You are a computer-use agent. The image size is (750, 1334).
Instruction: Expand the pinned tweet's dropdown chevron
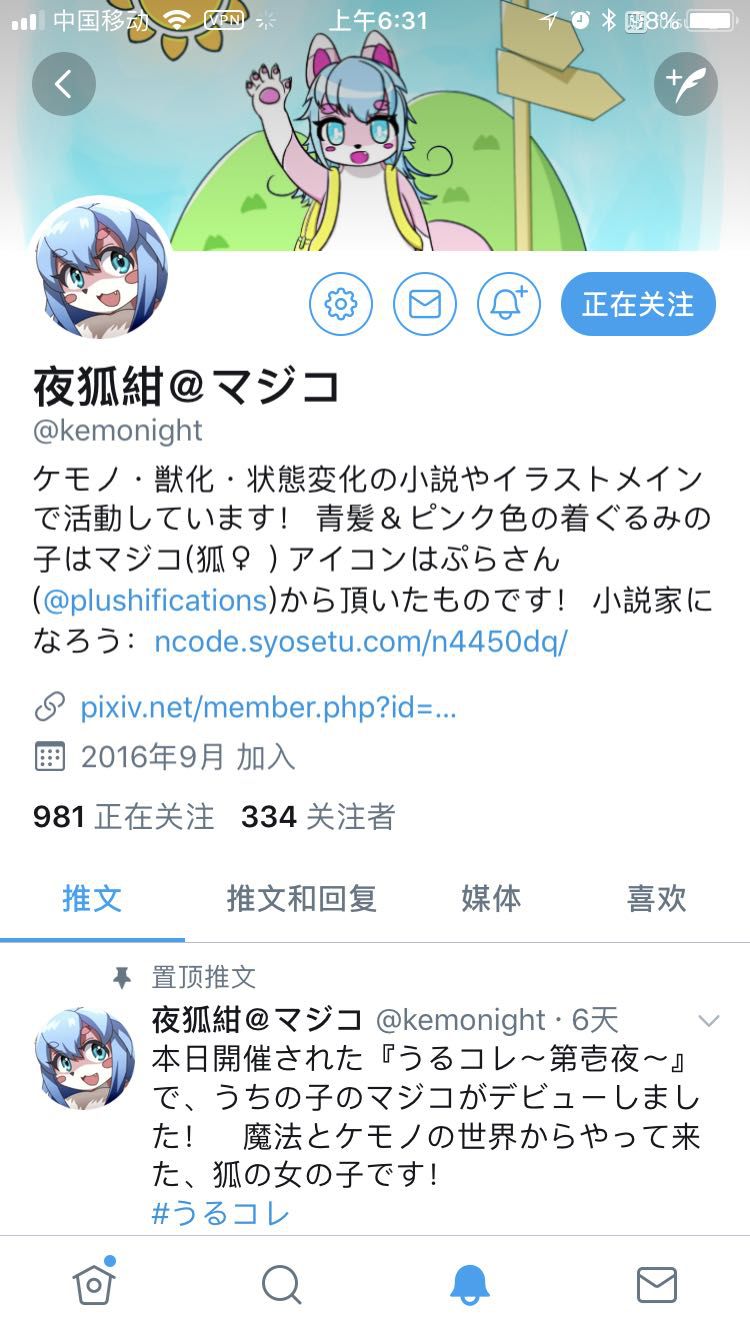click(708, 1021)
